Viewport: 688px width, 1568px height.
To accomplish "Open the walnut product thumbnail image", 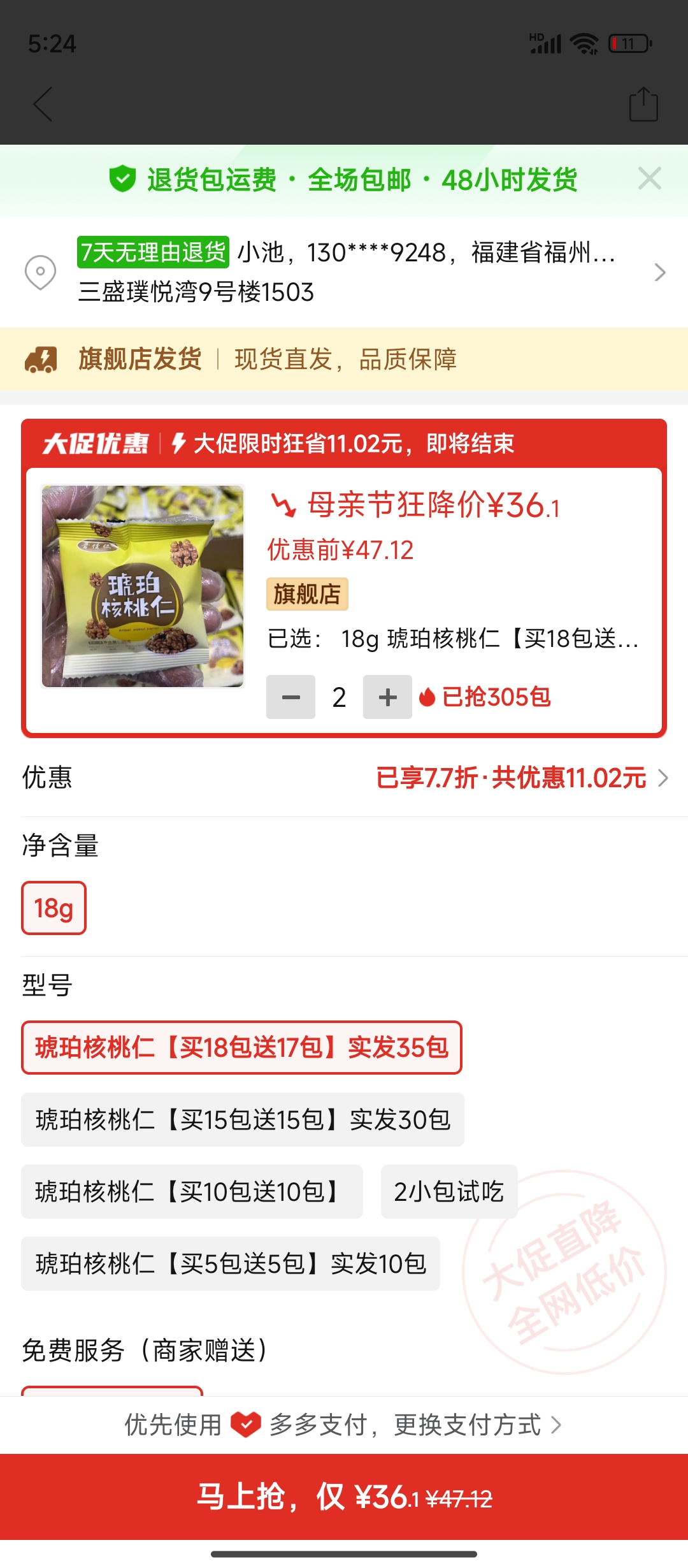I will click(143, 586).
